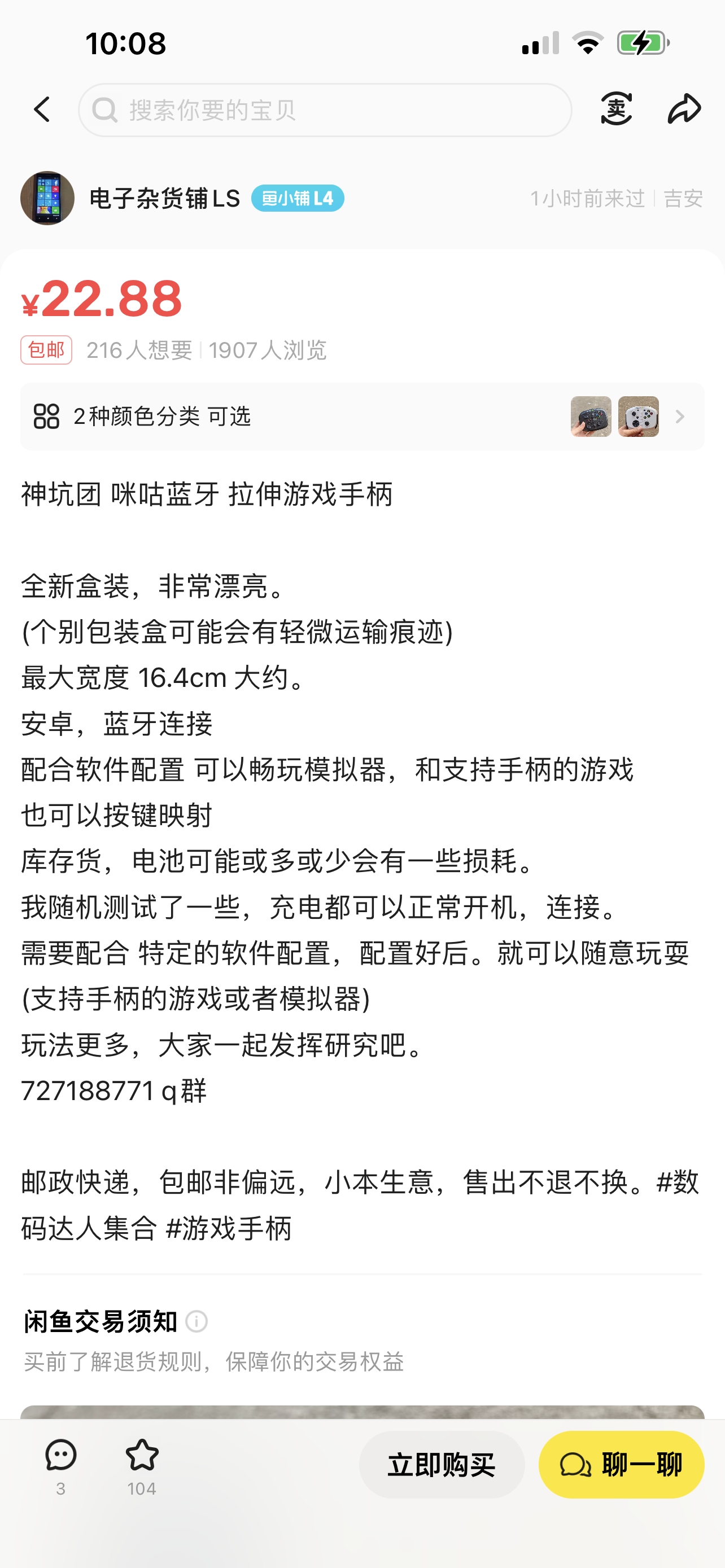Tap the sell icon in the top bar
725x1568 pixels.
click(616, 110)
